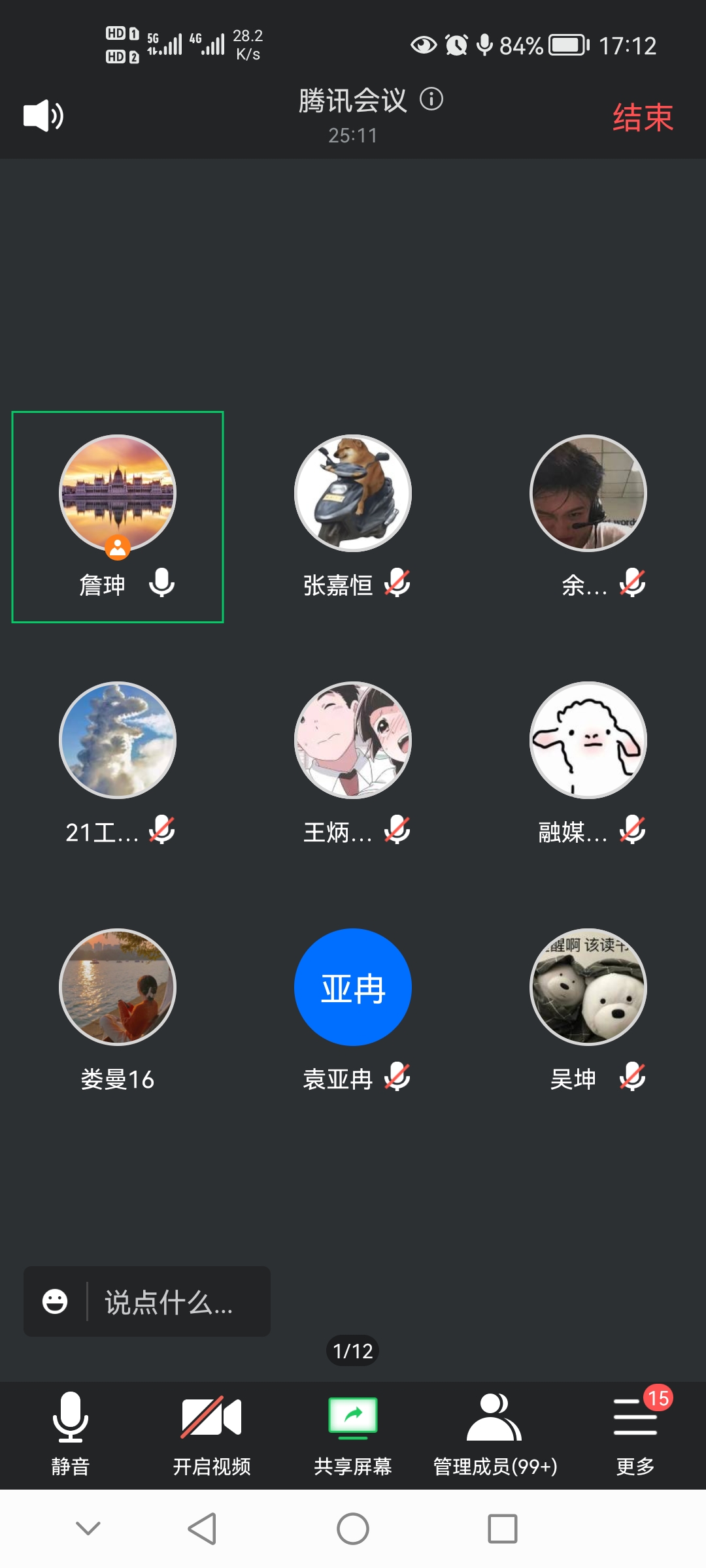Toggle the speaker audio icon
The height and width of the screenshot is (1568, 706).
point(43,116)
